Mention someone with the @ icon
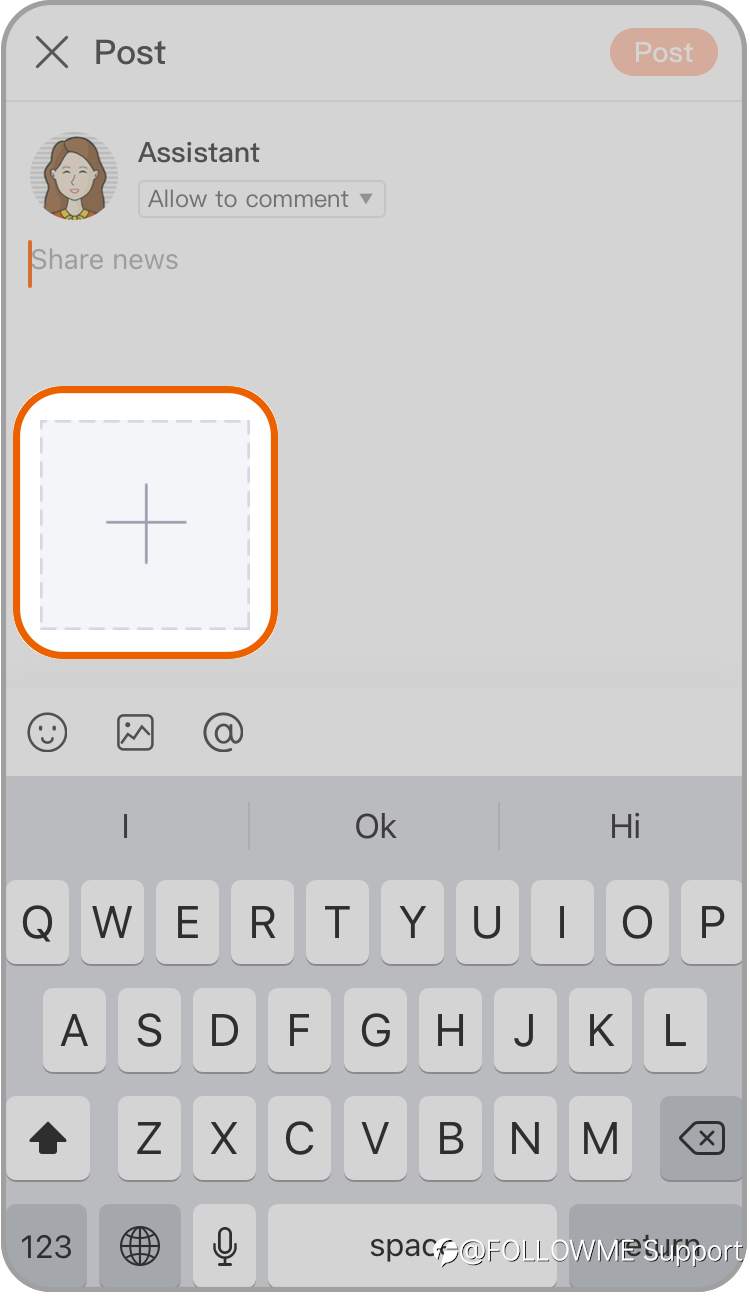Image resolution: width=750 pixels, height=1296 pixels. tap(223, 732)
